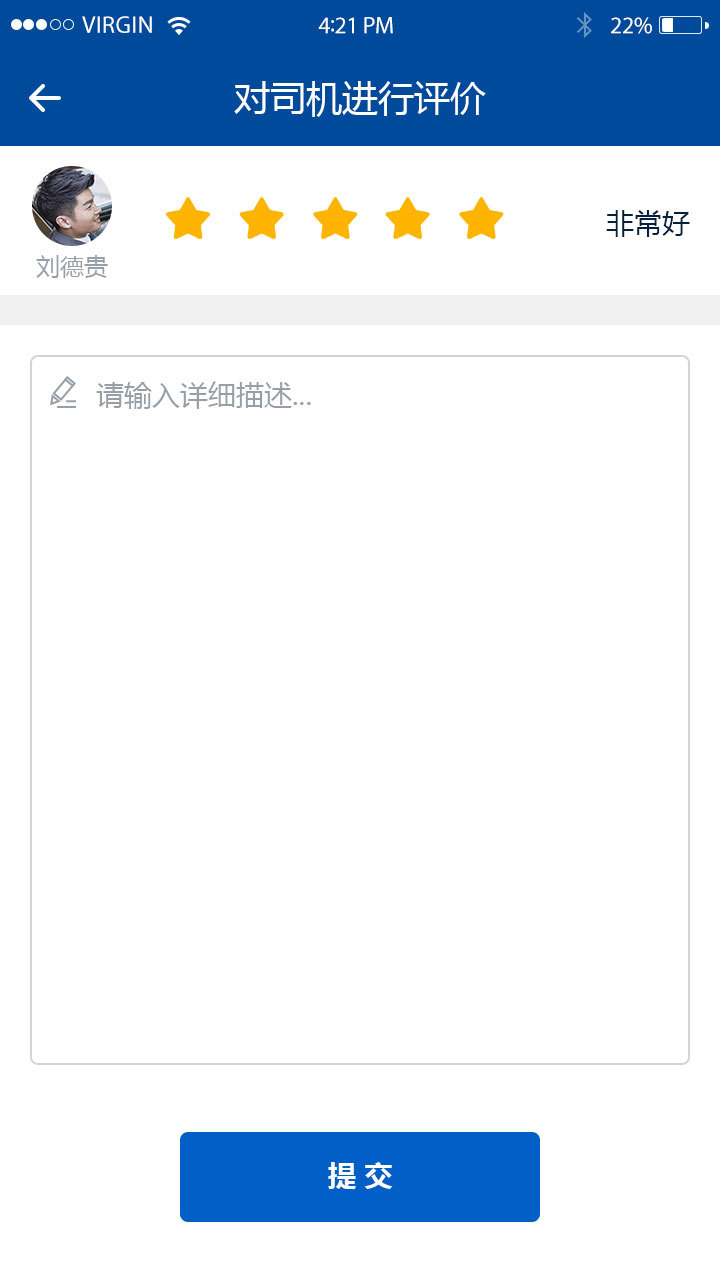
Task: Select the fourth star rating
Action: (x=408, y=219)
